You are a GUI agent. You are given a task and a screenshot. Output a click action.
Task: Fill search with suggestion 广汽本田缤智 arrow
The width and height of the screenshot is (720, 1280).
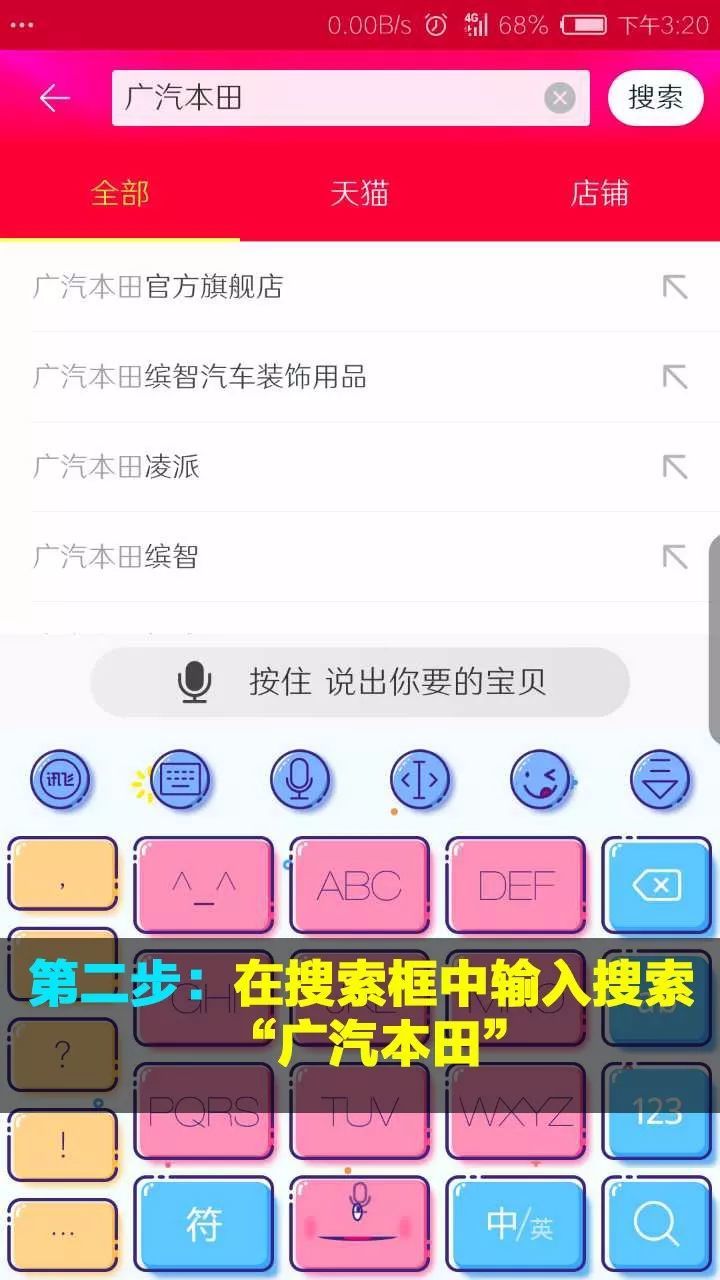point(675,557)
